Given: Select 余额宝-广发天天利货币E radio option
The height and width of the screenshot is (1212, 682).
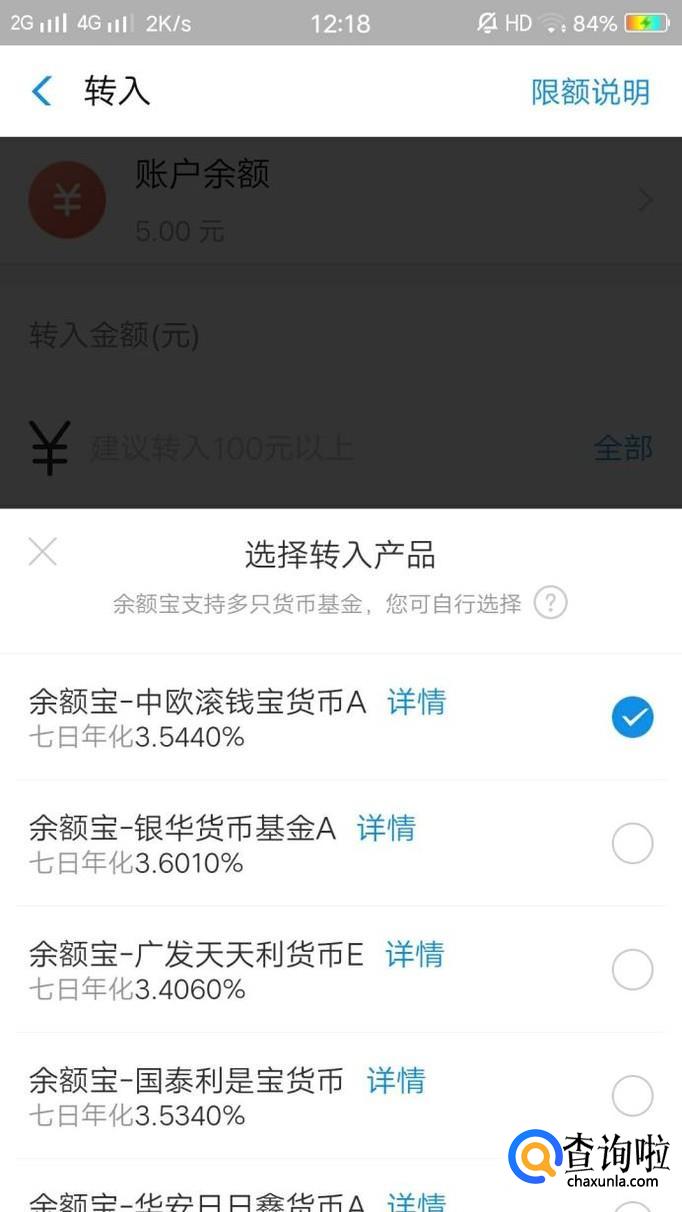Looking at the screenshot, I should [632, 970].
